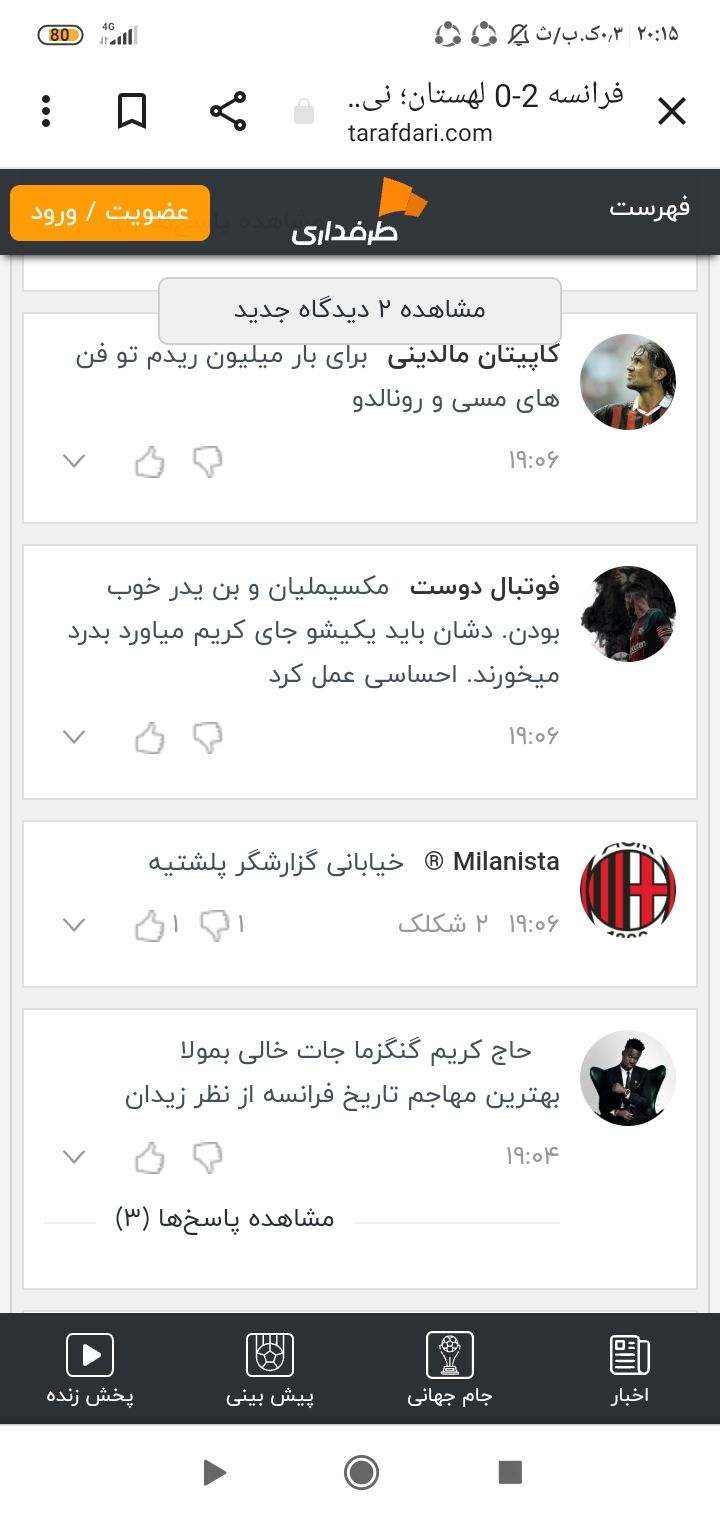Open the browser overflow menu
720x1520 pixels.
pyautogui.click(x=46, y=111)
